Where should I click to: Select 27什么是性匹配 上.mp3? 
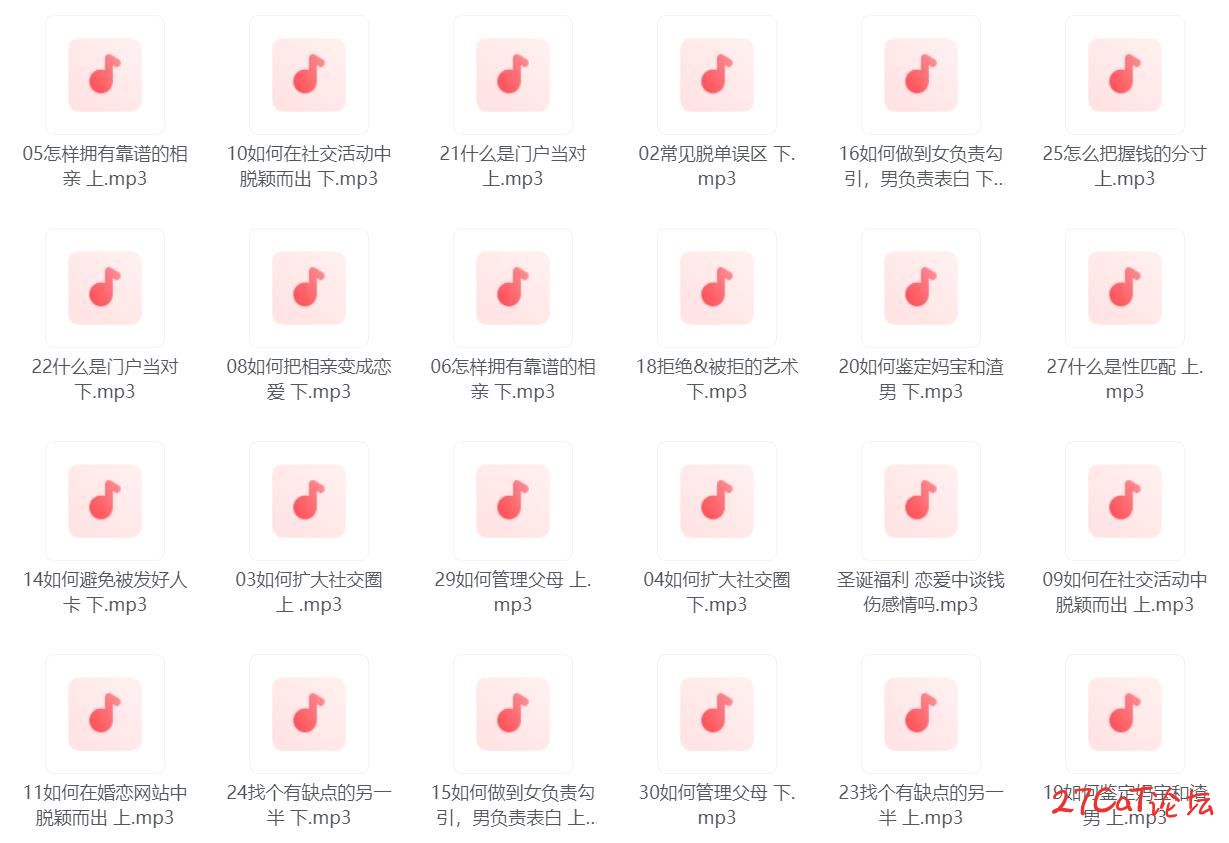1125,288
